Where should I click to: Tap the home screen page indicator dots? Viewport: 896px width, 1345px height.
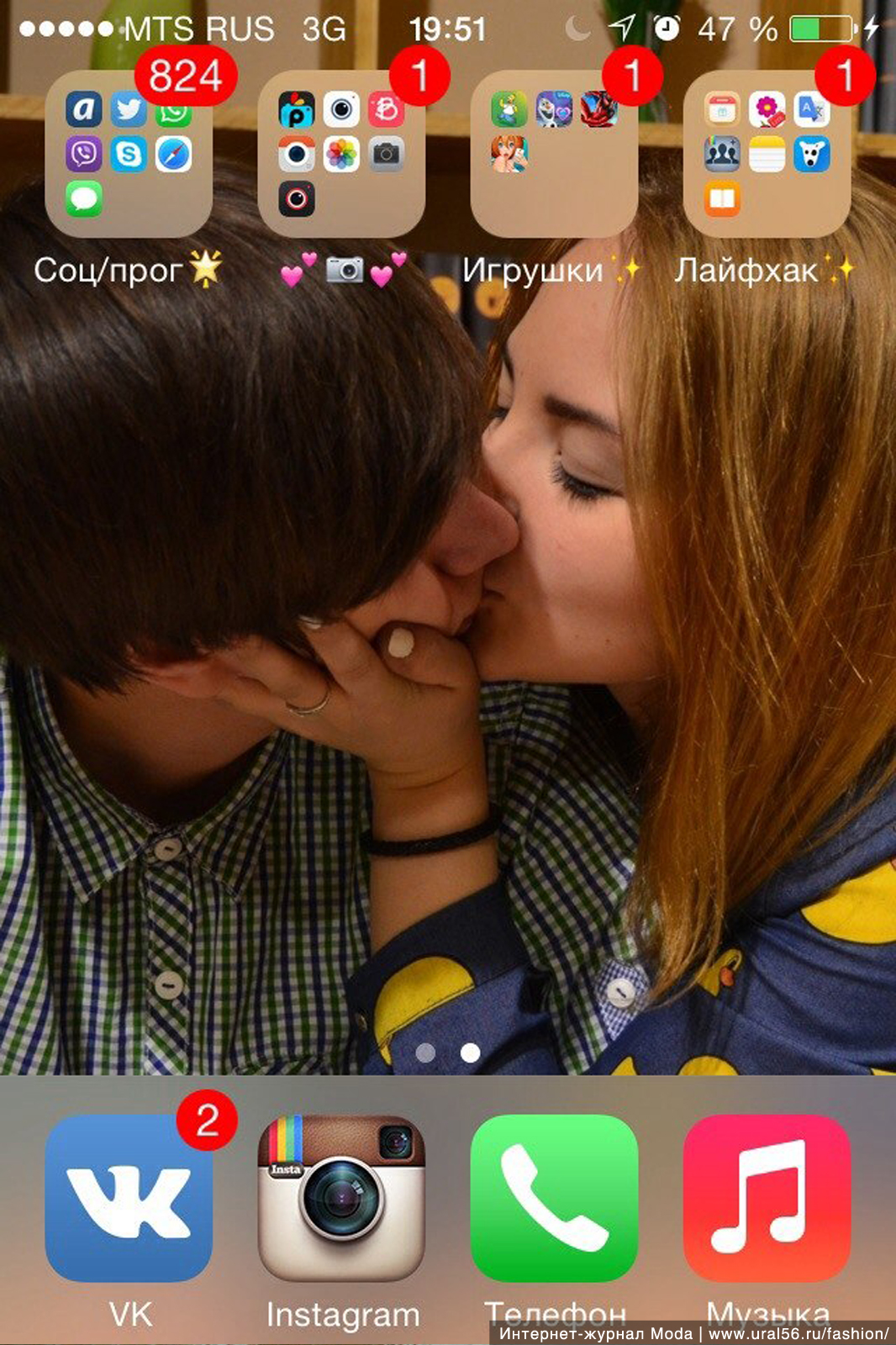tap(448, 1052)
